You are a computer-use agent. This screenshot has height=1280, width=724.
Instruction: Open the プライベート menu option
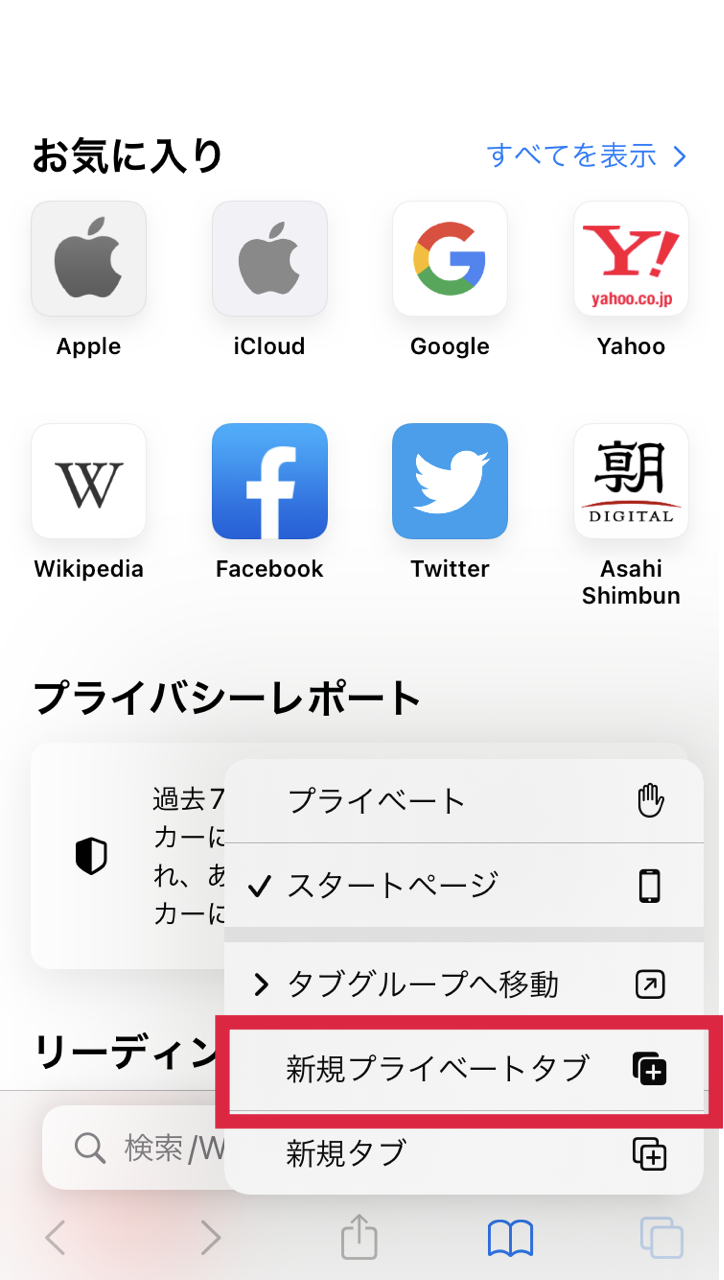[x=465, y=801]
